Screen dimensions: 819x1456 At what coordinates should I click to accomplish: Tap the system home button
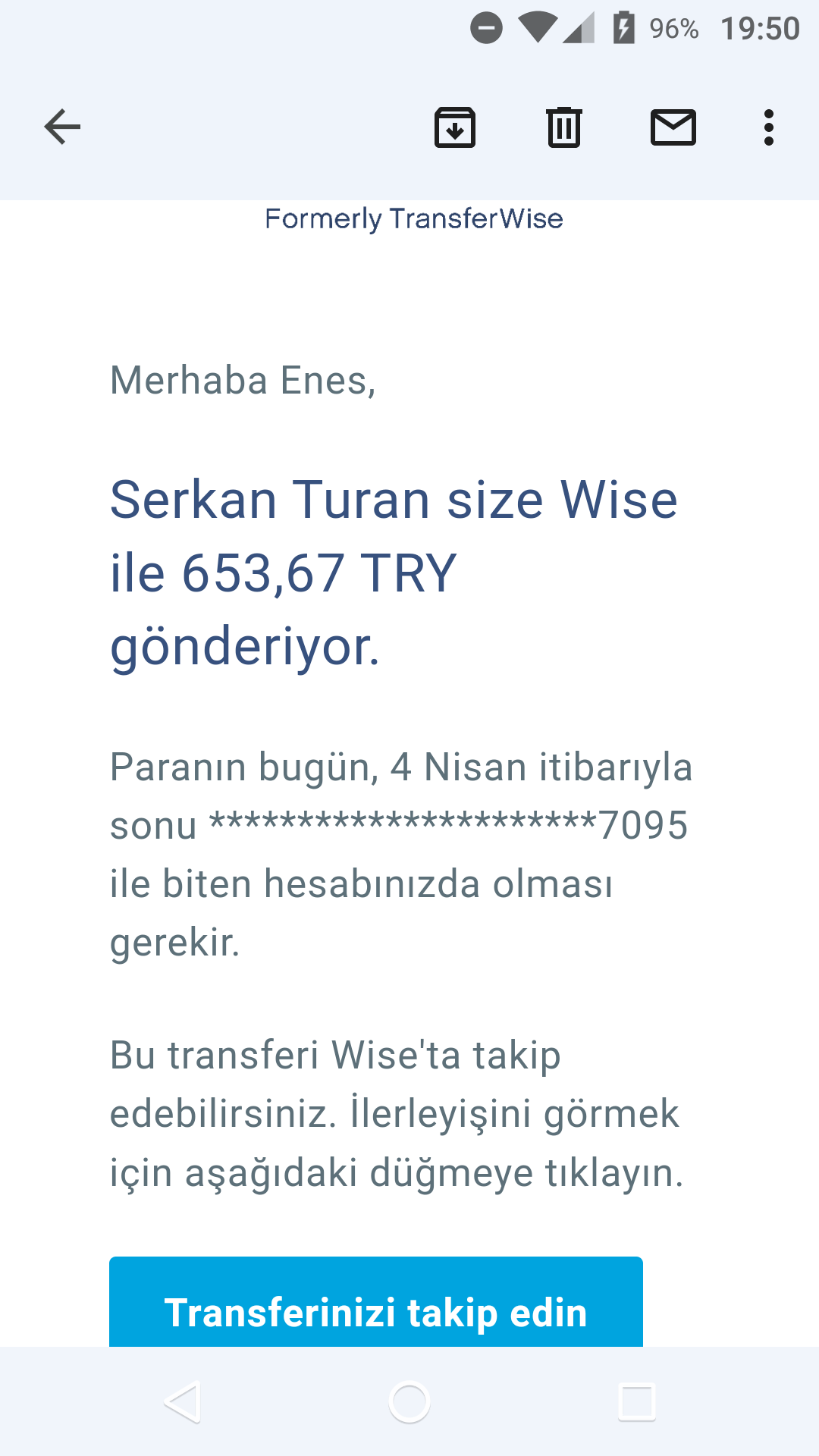[x=409, y=1402]
